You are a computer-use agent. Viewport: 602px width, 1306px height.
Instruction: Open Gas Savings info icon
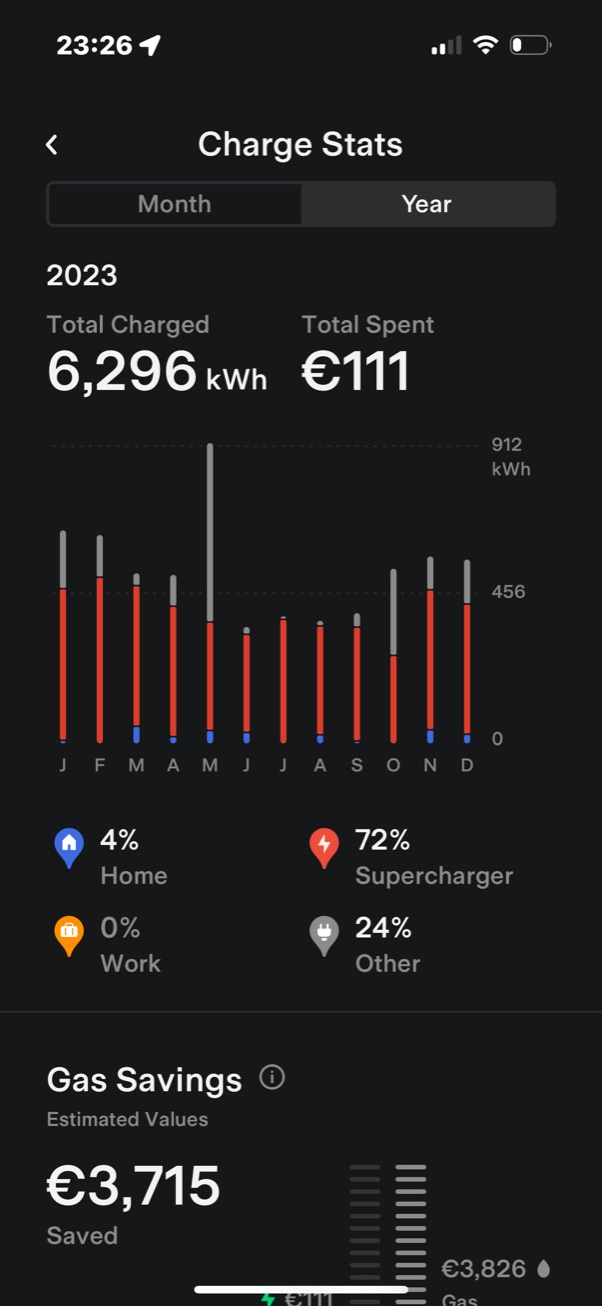pos(272,1078)
